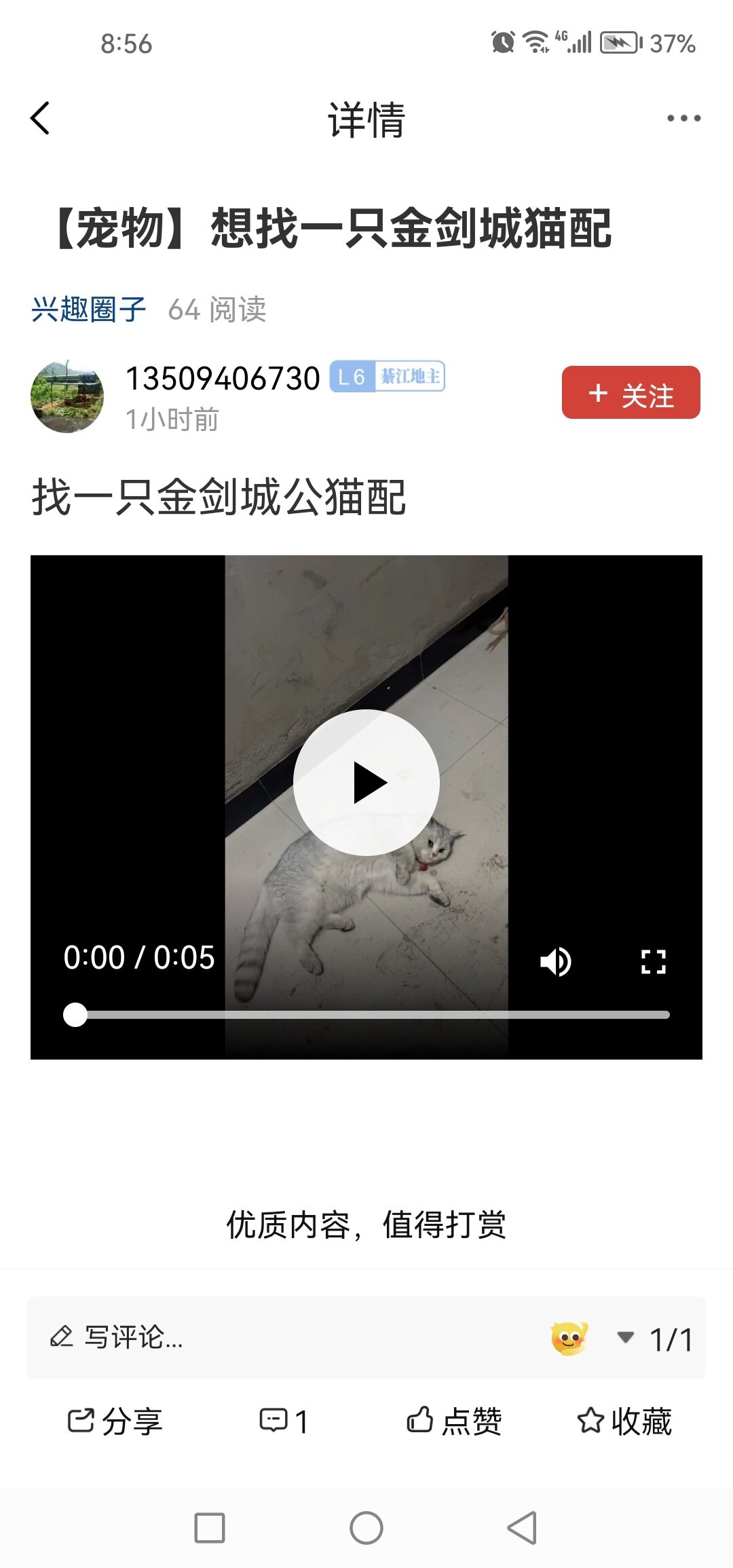Viewport: 733px width, 1568px height.
Task: Share this post via 分享
Action: (115, 1421)
